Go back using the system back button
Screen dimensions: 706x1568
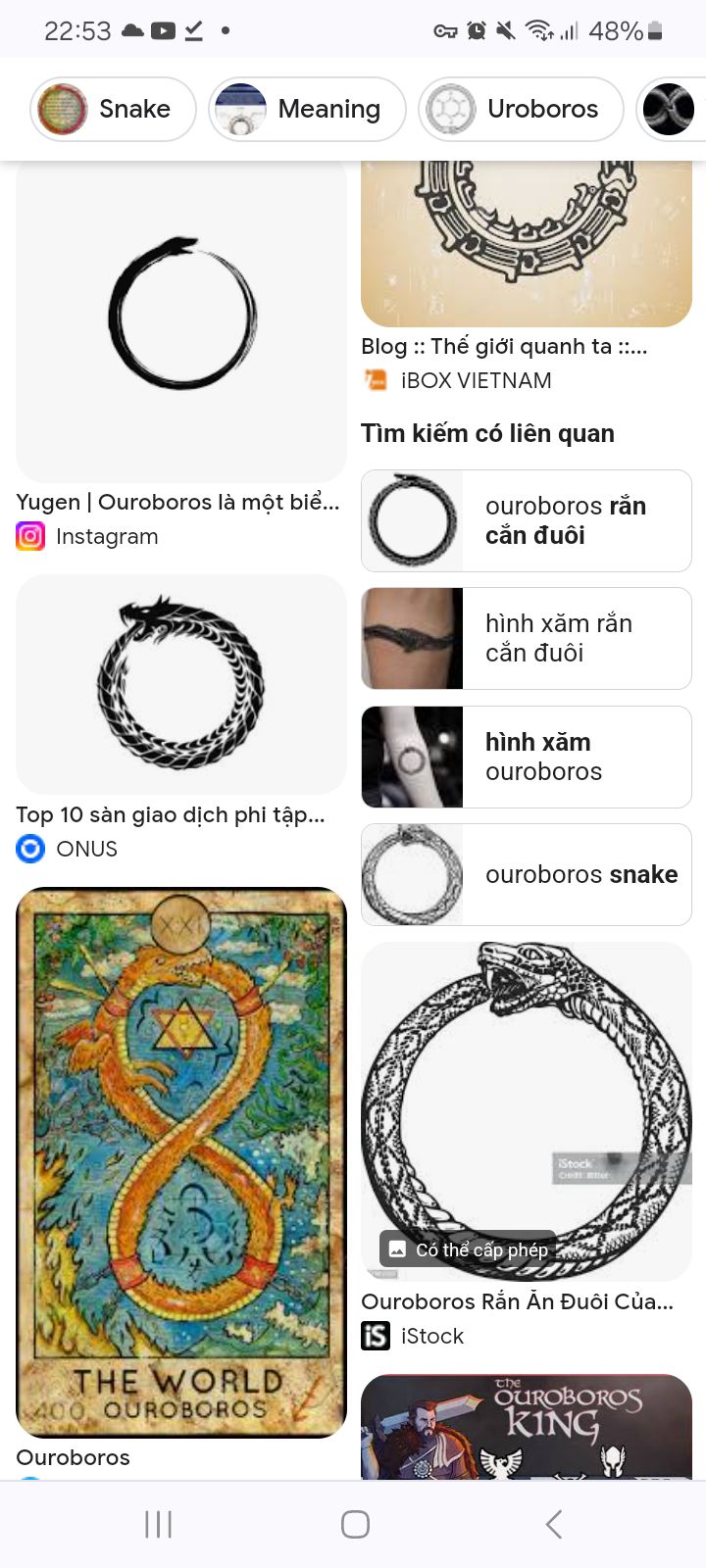click(x=554, y=1524)
